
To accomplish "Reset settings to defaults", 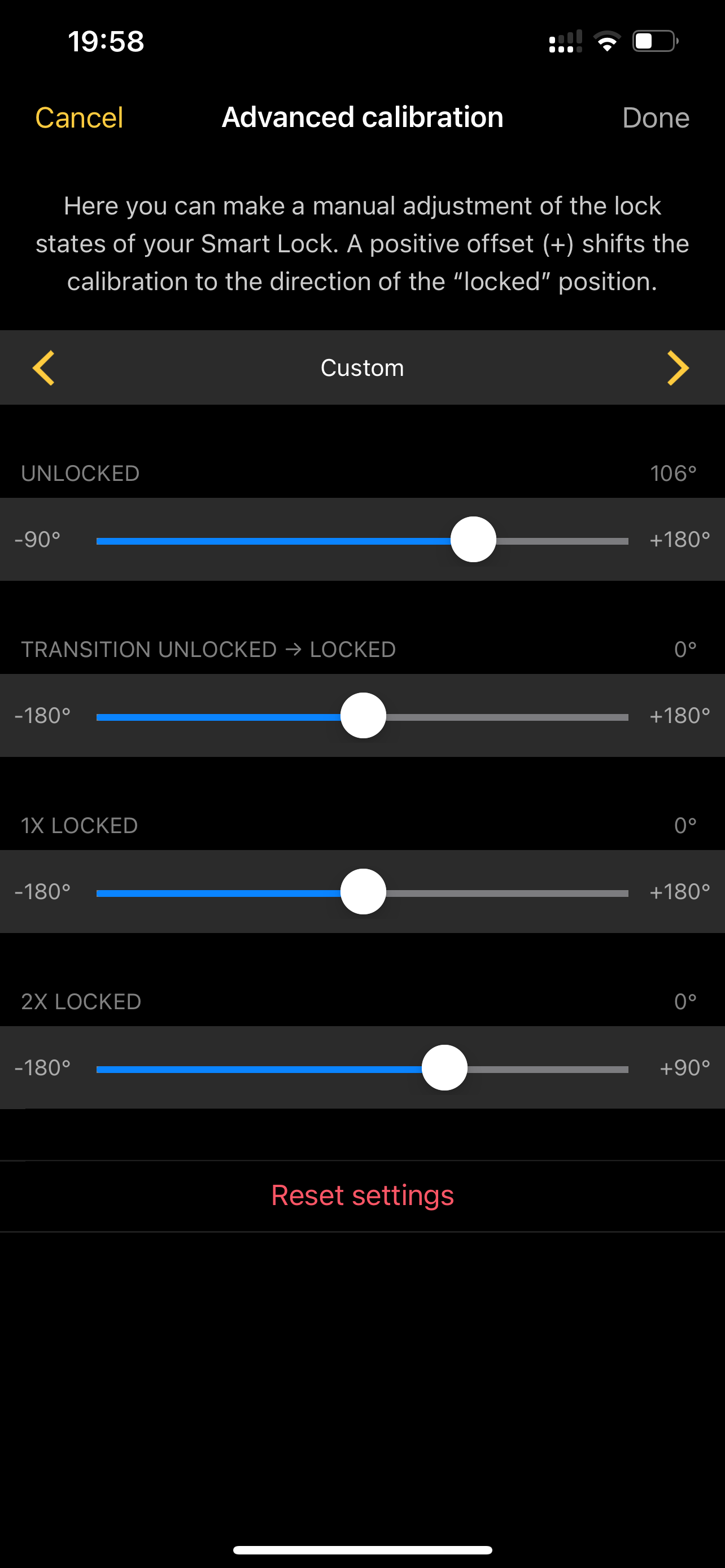I will (x=363, y=1195).
